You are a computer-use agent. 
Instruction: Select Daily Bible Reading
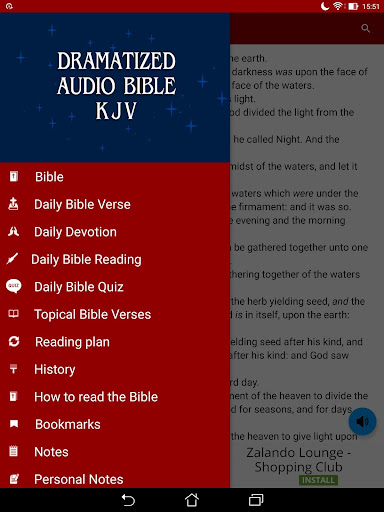pos(115,259)
